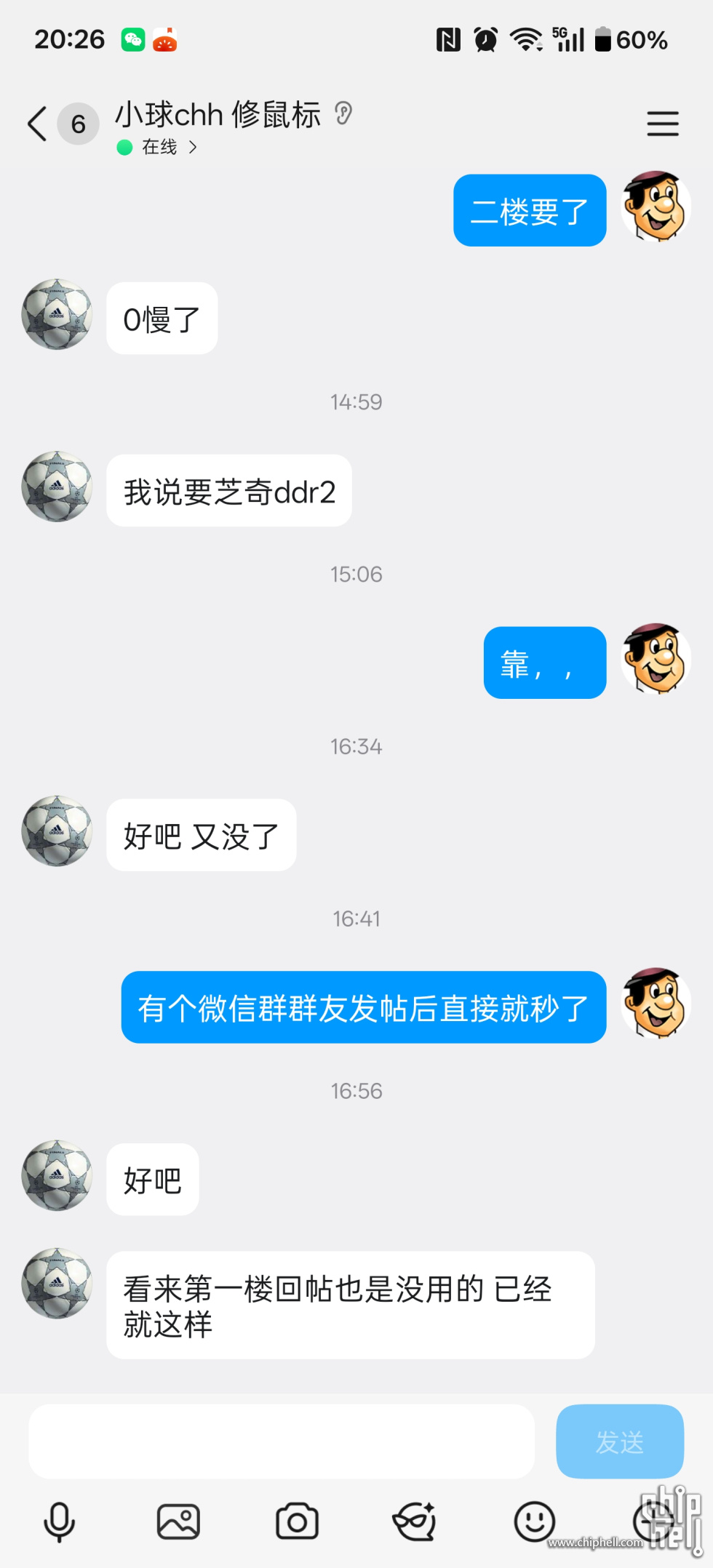
Task: Open the smiley emoji picker
Action: click(533, 1520)
